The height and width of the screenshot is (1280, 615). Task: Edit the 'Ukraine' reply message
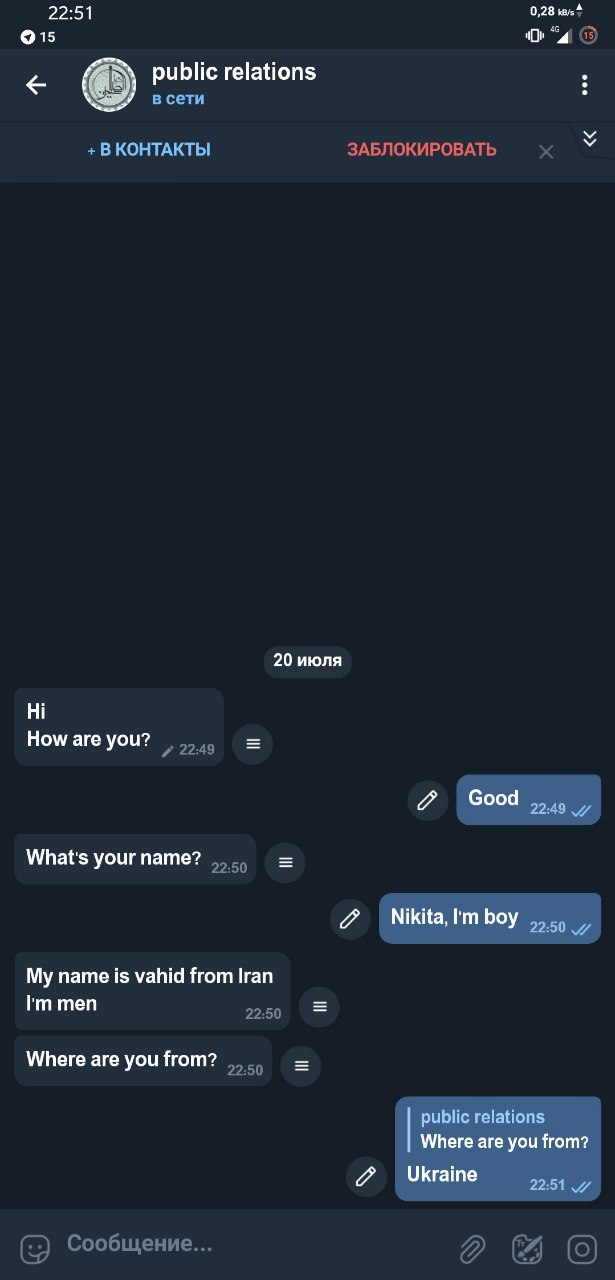tap(366, 1176)
